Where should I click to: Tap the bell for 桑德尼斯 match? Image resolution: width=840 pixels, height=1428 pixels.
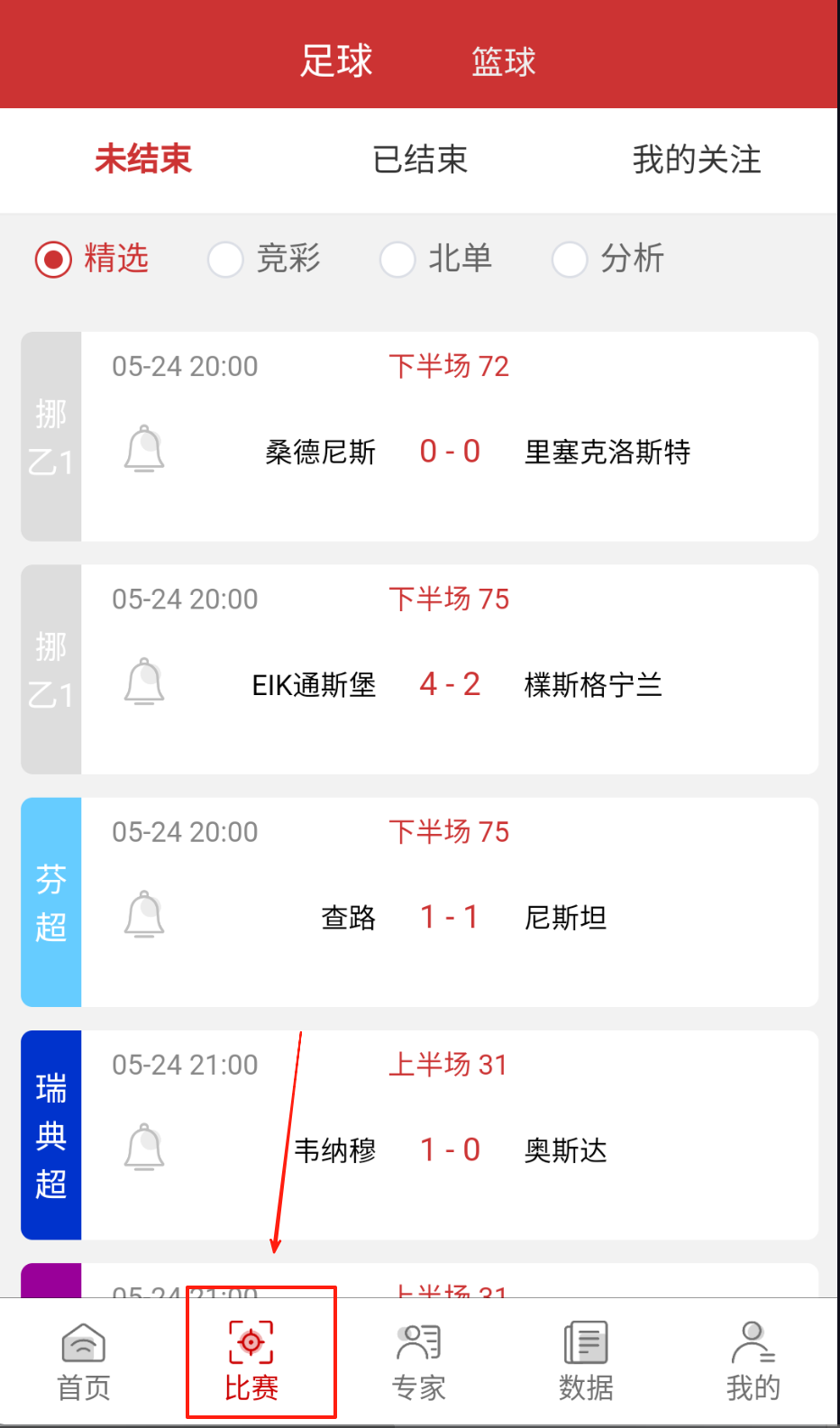pos(144,450)
